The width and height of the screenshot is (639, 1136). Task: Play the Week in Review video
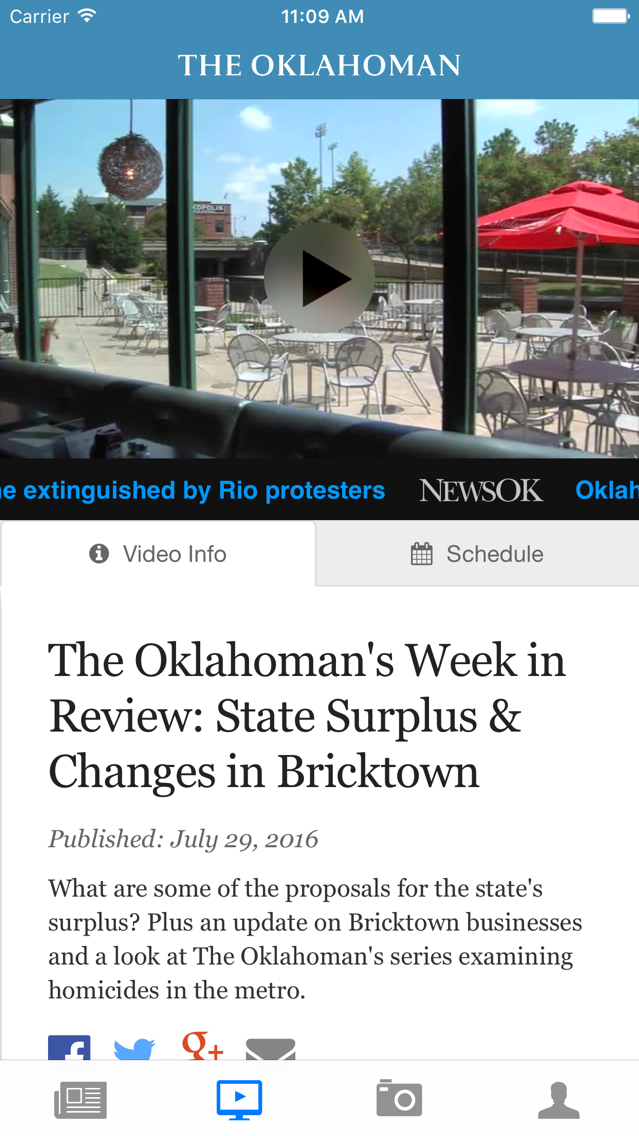[x=319, y=277]
